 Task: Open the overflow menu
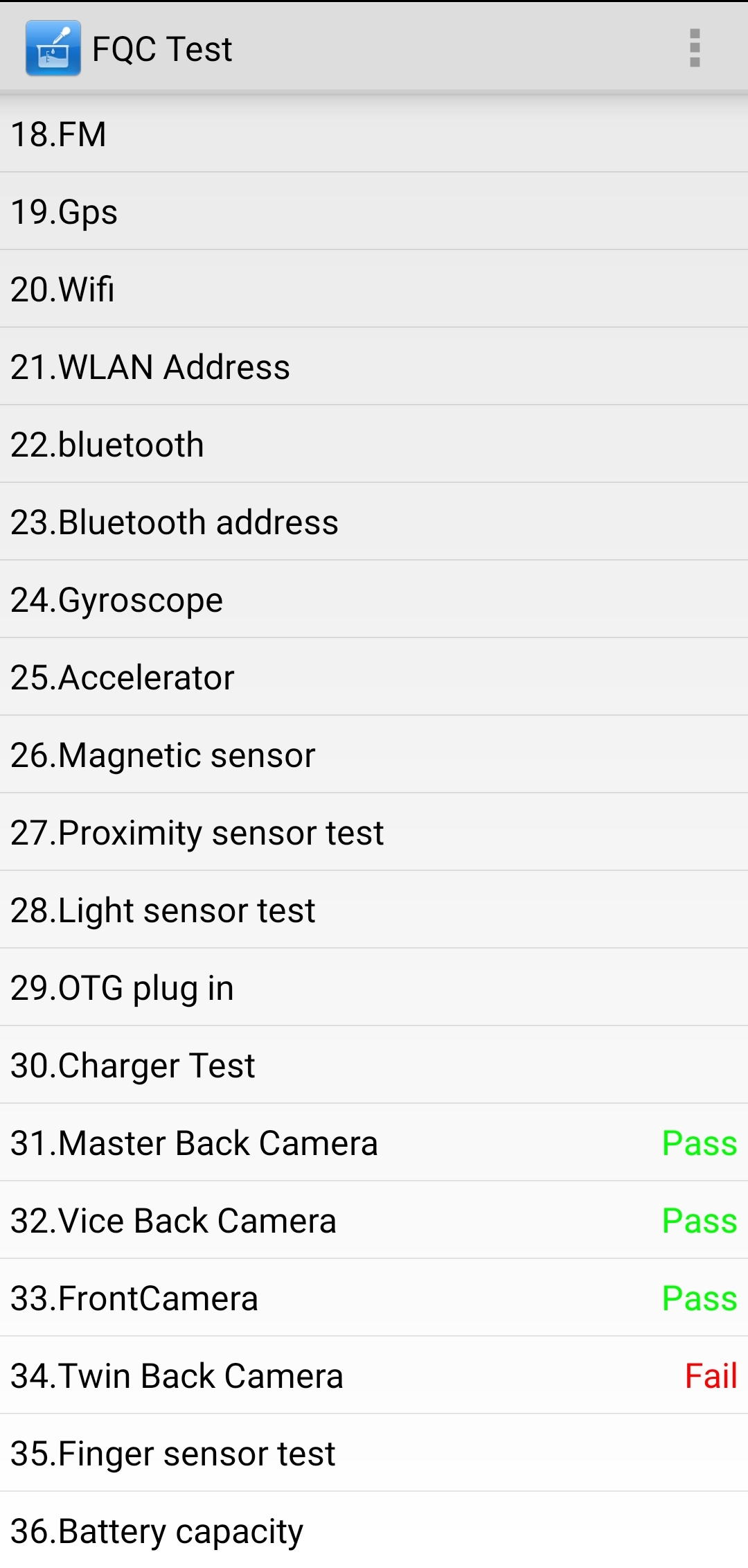coord(695,49)
